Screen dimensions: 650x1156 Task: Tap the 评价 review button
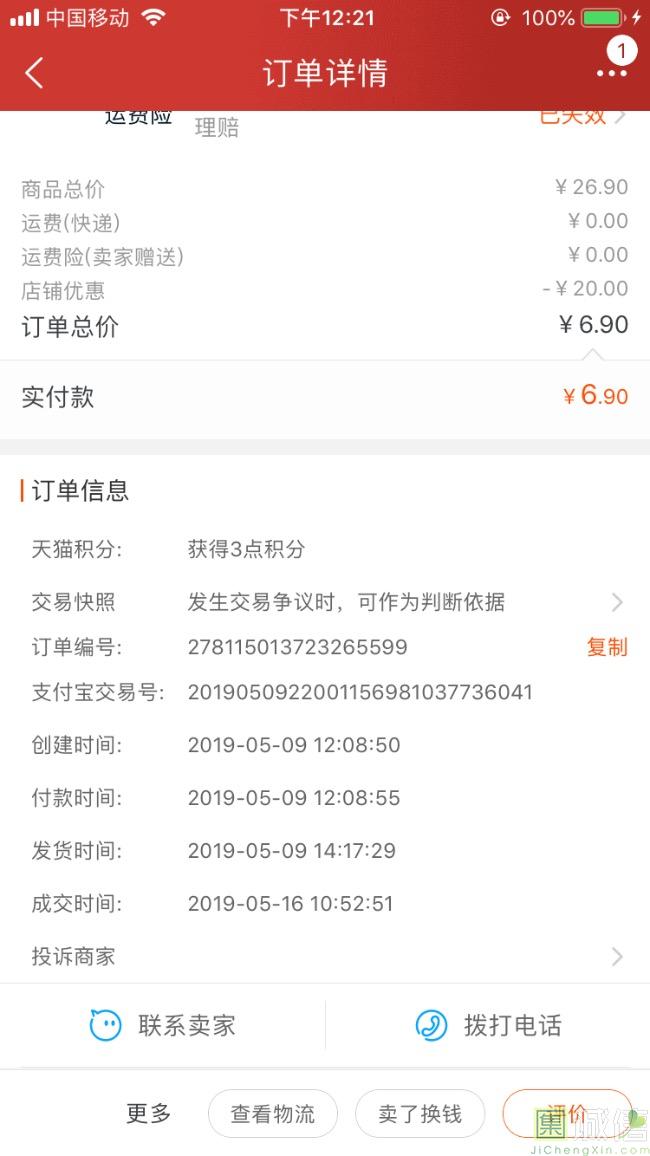tap(567, 1113)
